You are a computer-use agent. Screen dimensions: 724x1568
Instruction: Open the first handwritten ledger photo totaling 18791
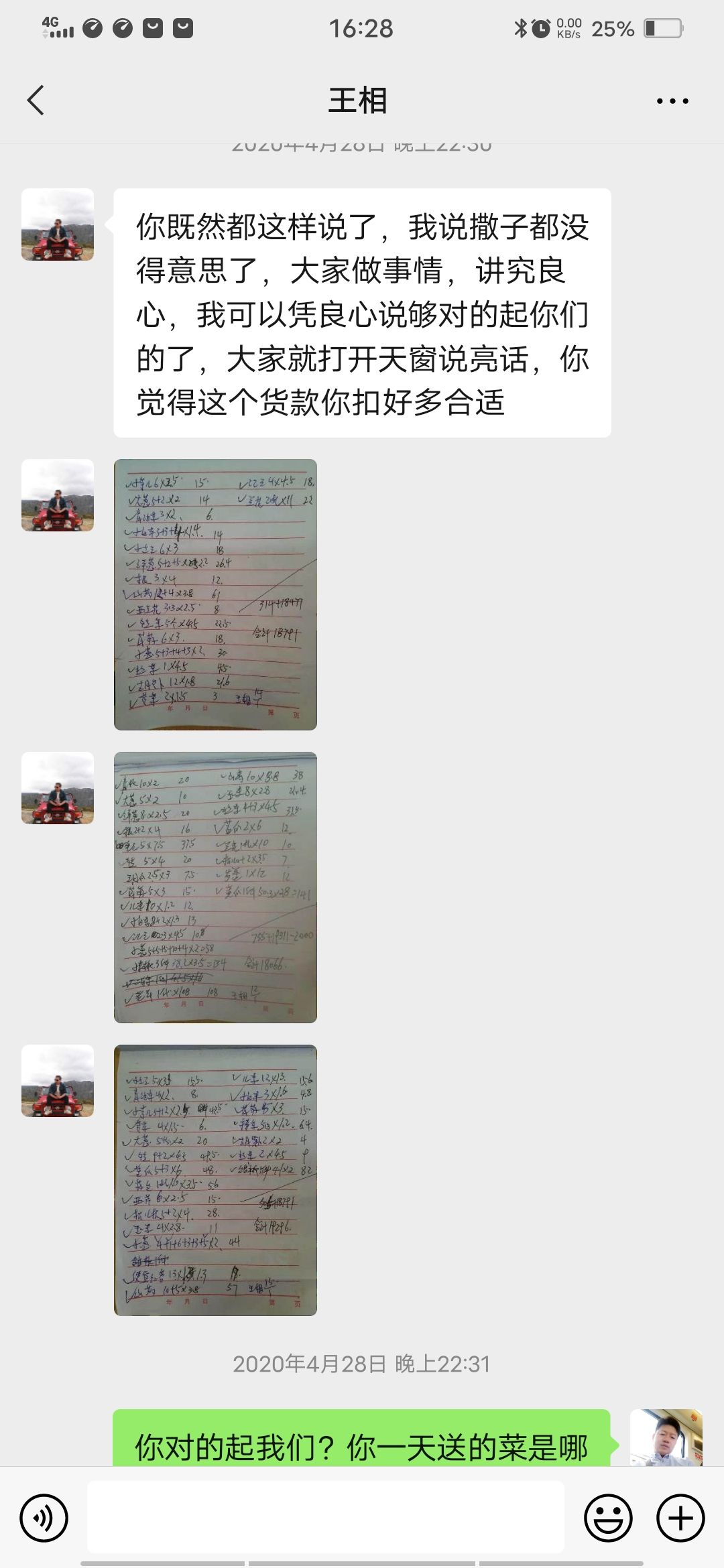pos(215,594)
